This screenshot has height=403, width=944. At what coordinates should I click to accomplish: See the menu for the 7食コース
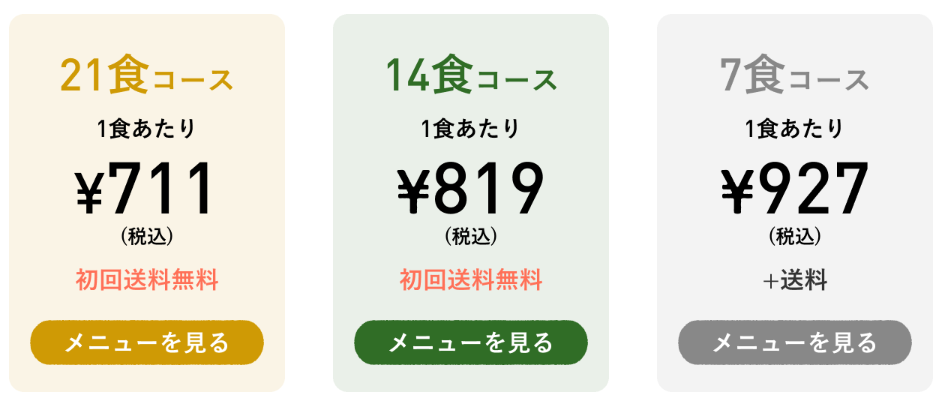pos(795,343)
